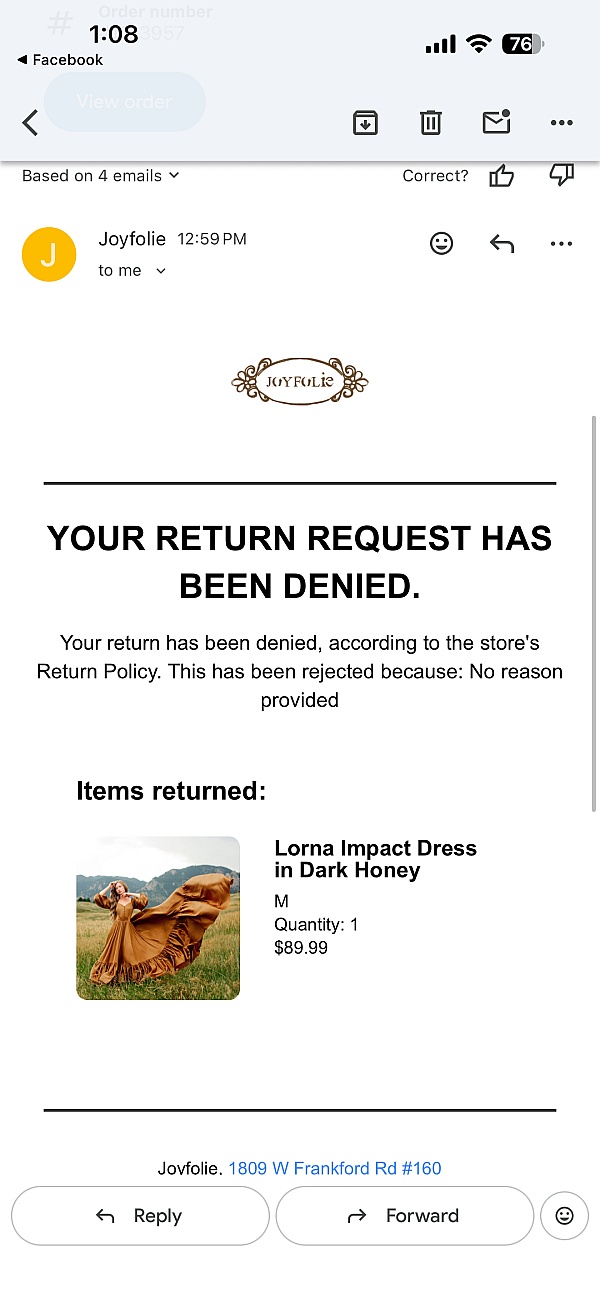Open the message options three-dot menu
This screenshot has height=1303, width=600.
pos(562,243)
